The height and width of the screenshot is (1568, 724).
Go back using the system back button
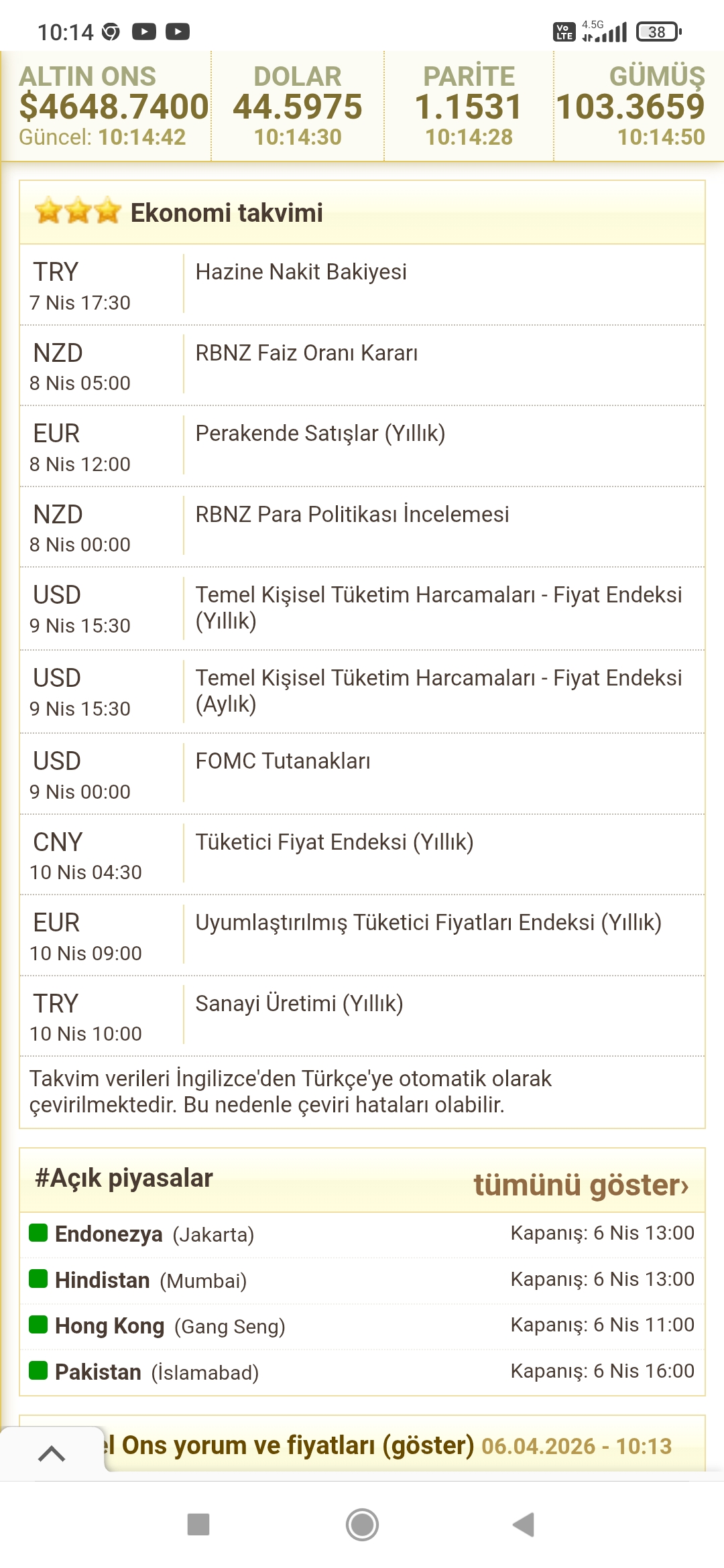coord(523,1524)
